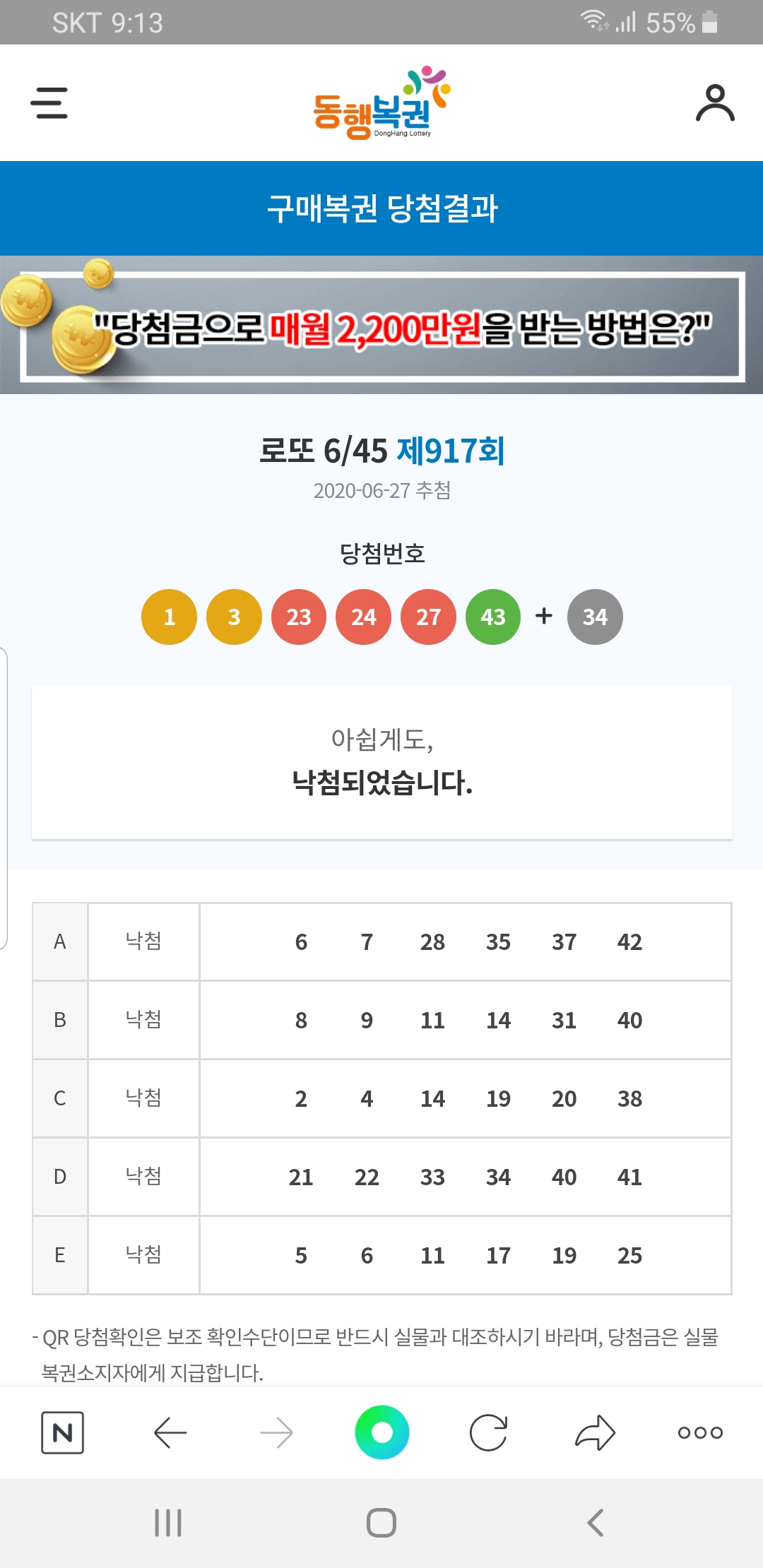763x1568 pixels.
Task: Open recent apps from the navigation bar
Action: (x=168, y=1523)
